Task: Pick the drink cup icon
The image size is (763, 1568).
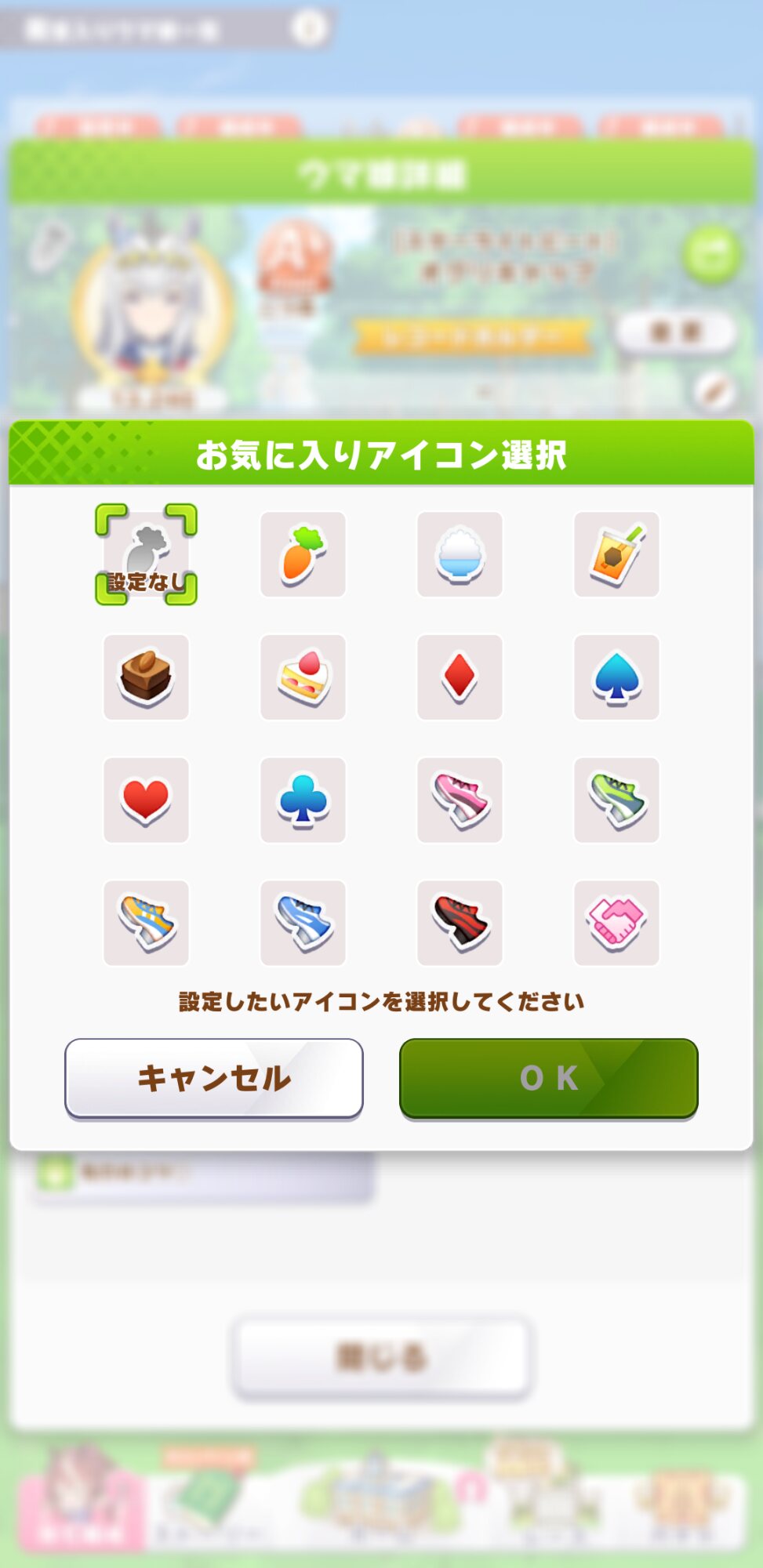Action: (x=616, y=554)
